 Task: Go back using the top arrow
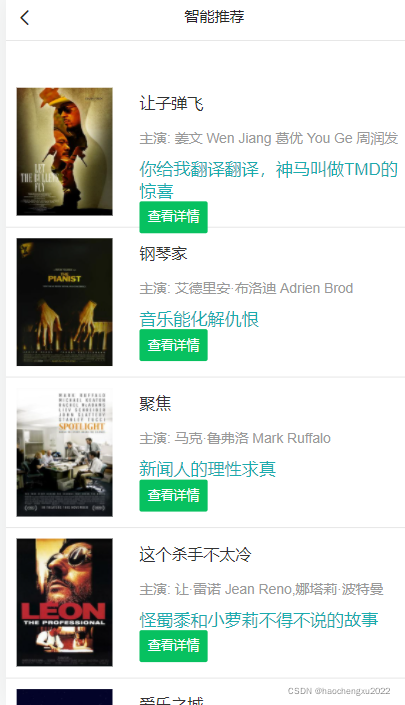[25, 18]
